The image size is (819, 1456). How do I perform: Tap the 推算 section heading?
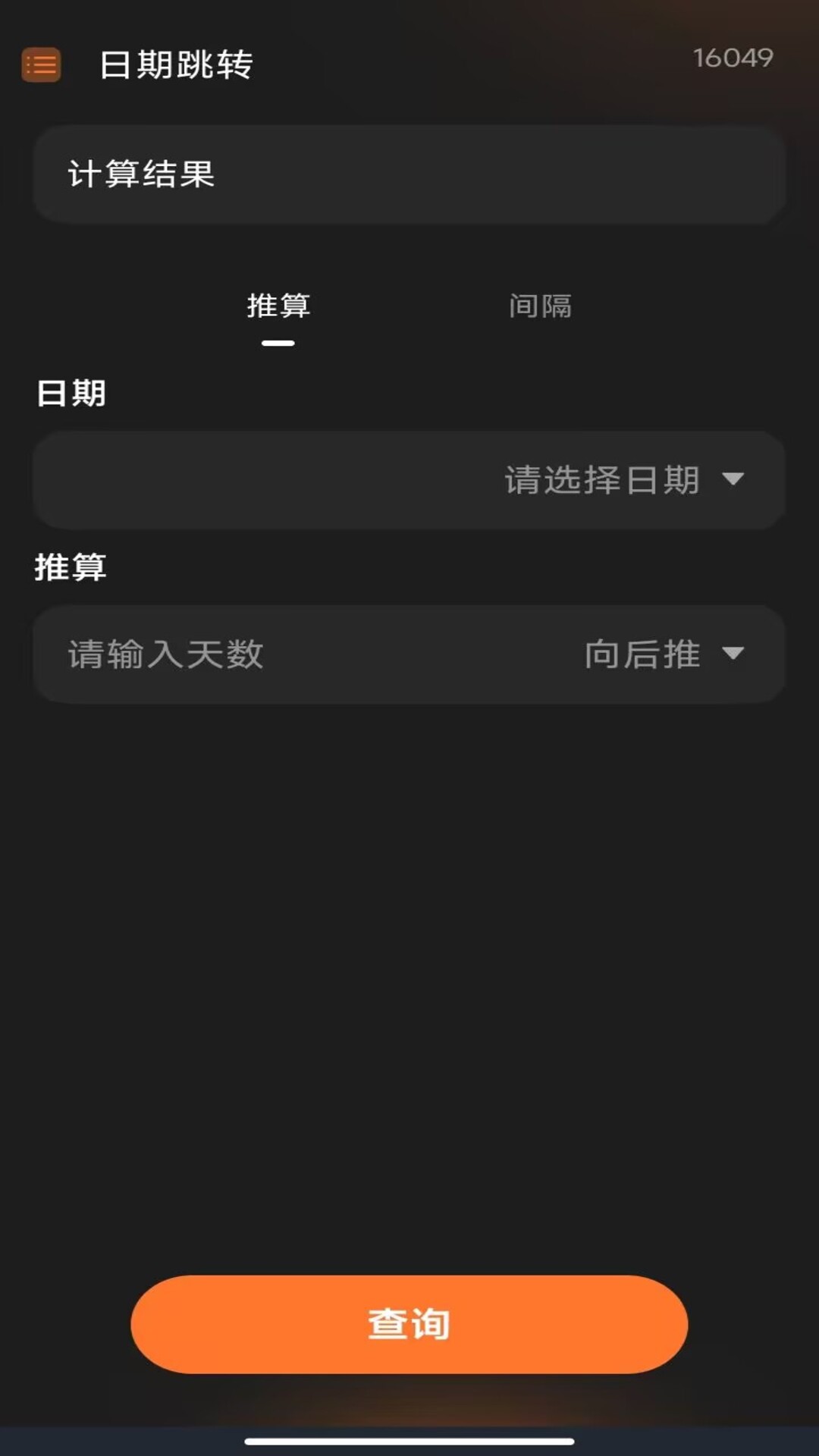[72, 566]
